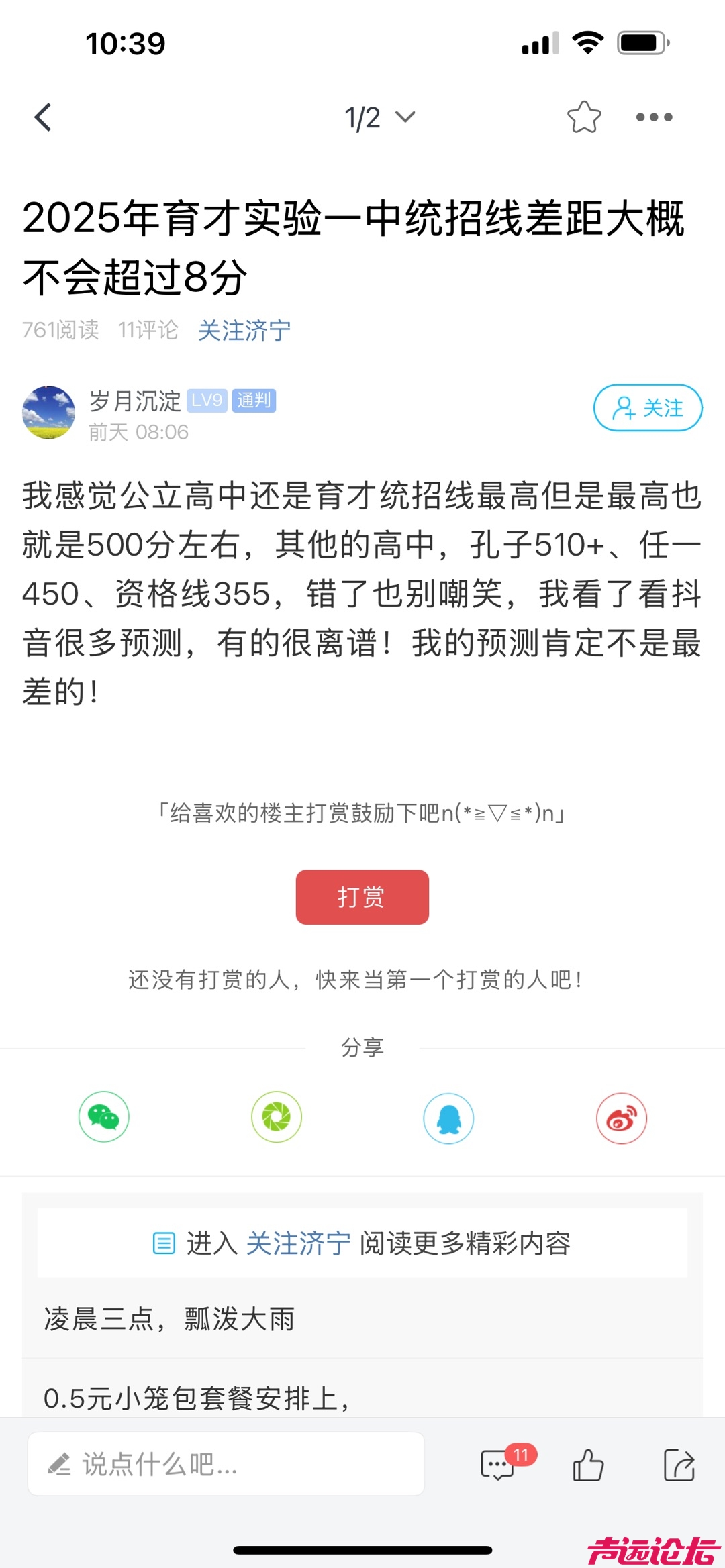725x1568 pixels.
Task: Go back to the previous page
Action: (44, 118)
